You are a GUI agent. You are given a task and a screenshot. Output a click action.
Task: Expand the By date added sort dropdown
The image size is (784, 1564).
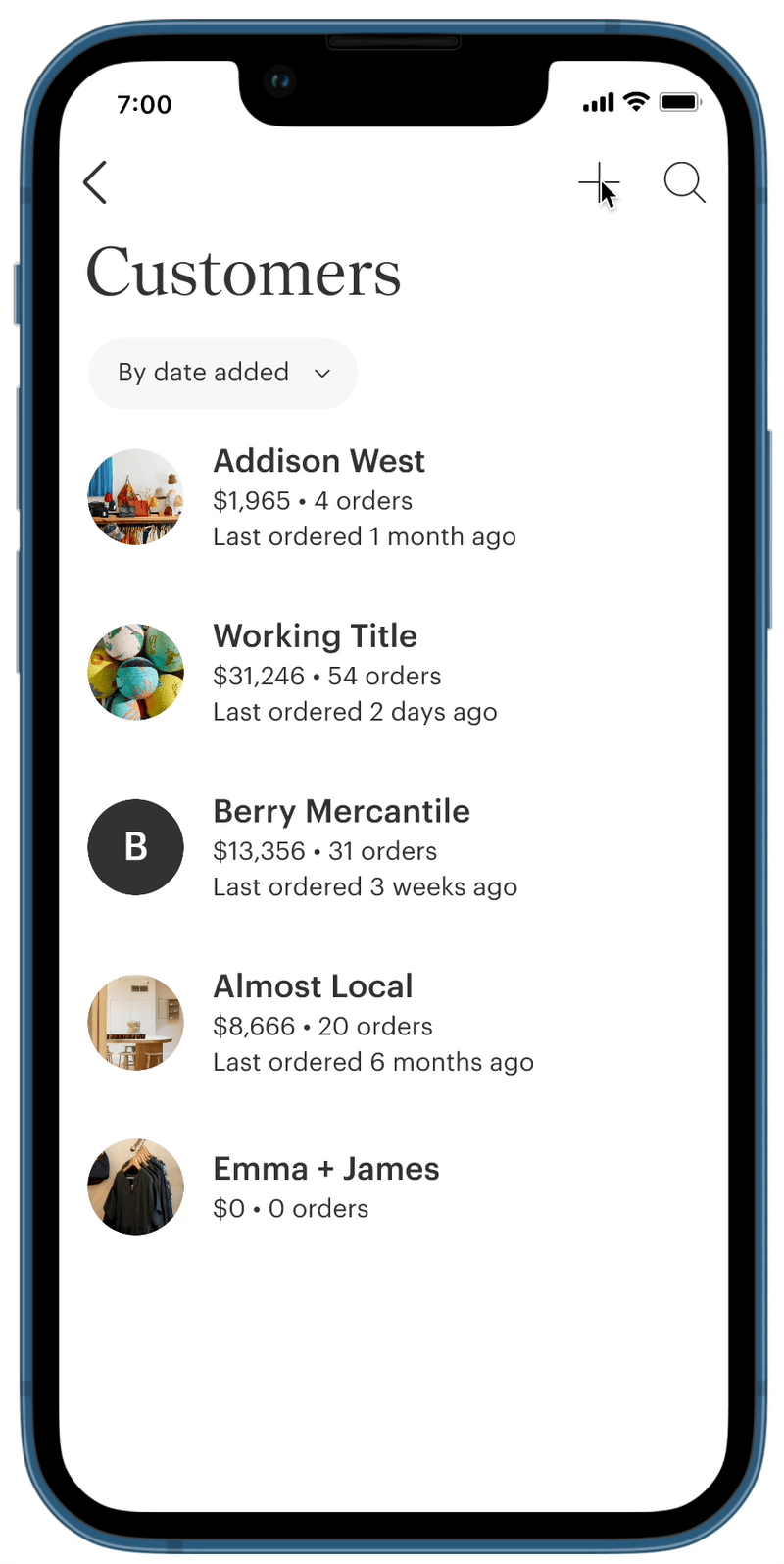coord(223,373)
